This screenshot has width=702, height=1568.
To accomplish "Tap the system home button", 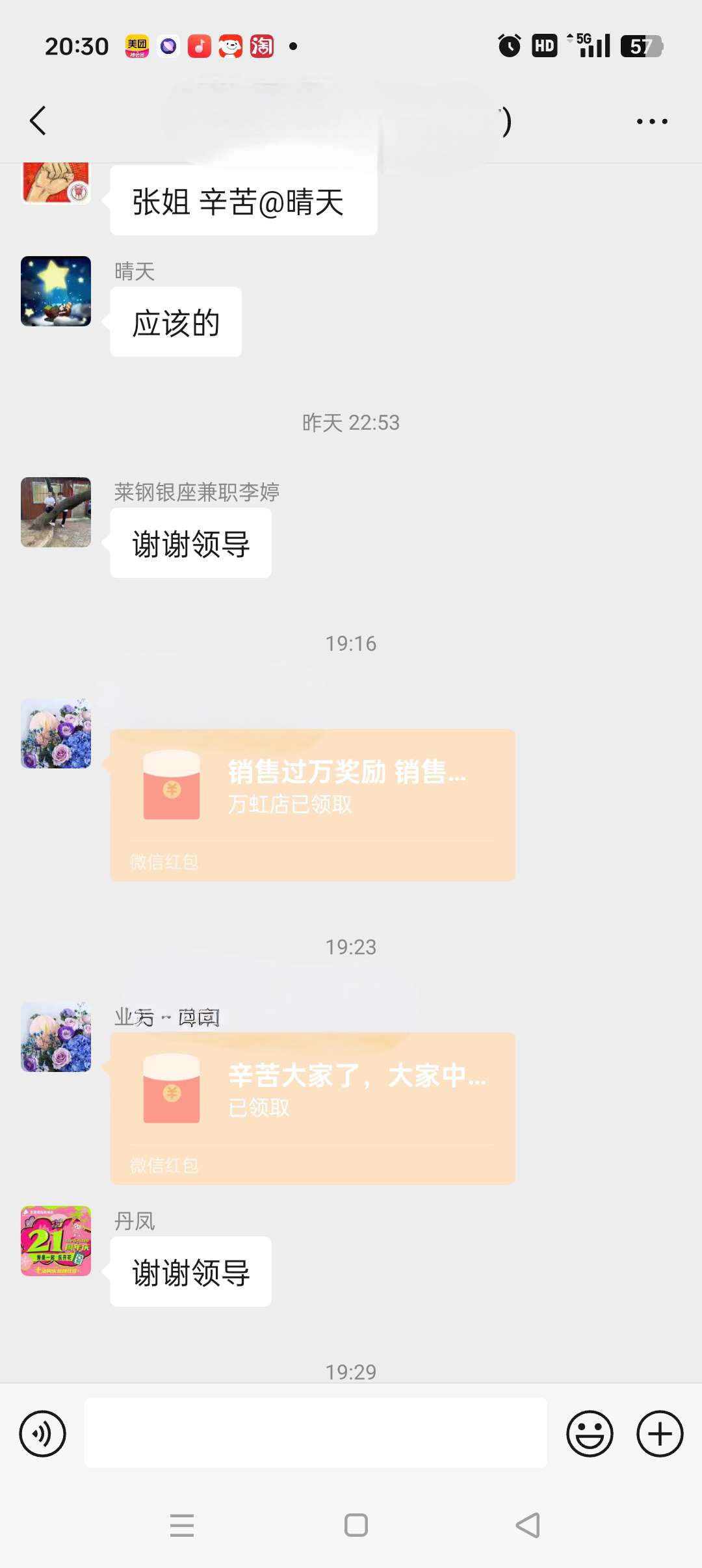I will 356,1525.
